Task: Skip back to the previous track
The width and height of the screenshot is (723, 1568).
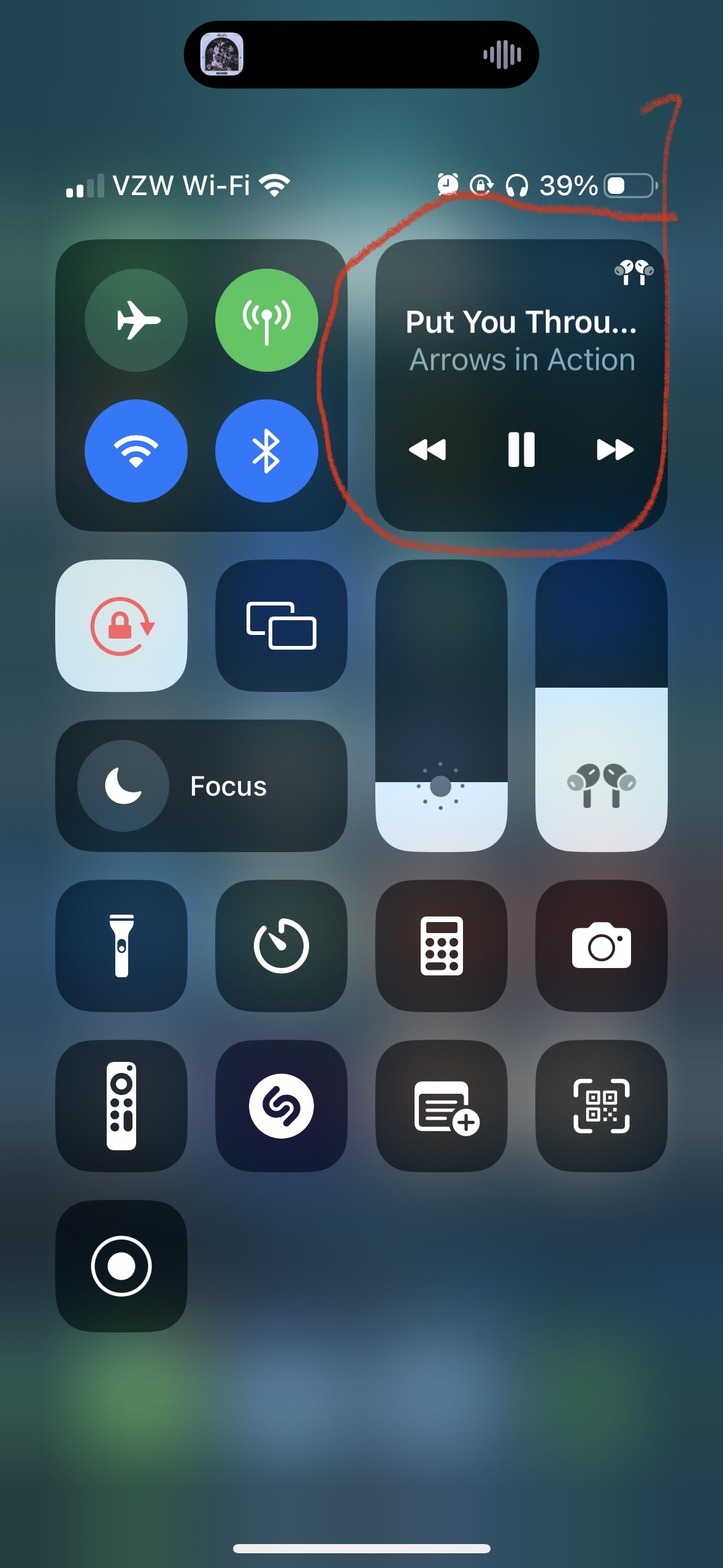Action: pos(427,450)
